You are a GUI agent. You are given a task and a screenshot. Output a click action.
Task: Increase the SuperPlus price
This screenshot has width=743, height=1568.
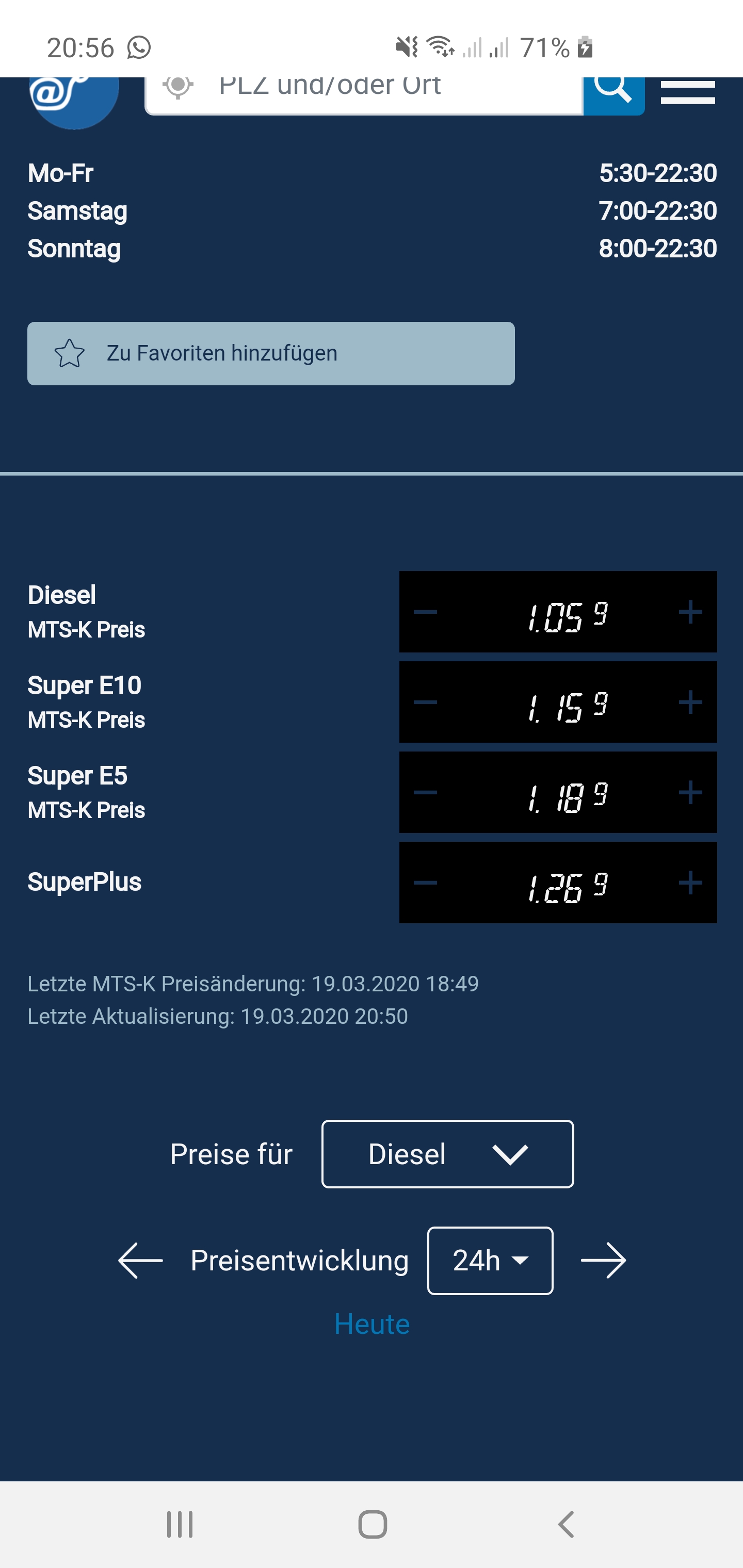coord(690,883)
